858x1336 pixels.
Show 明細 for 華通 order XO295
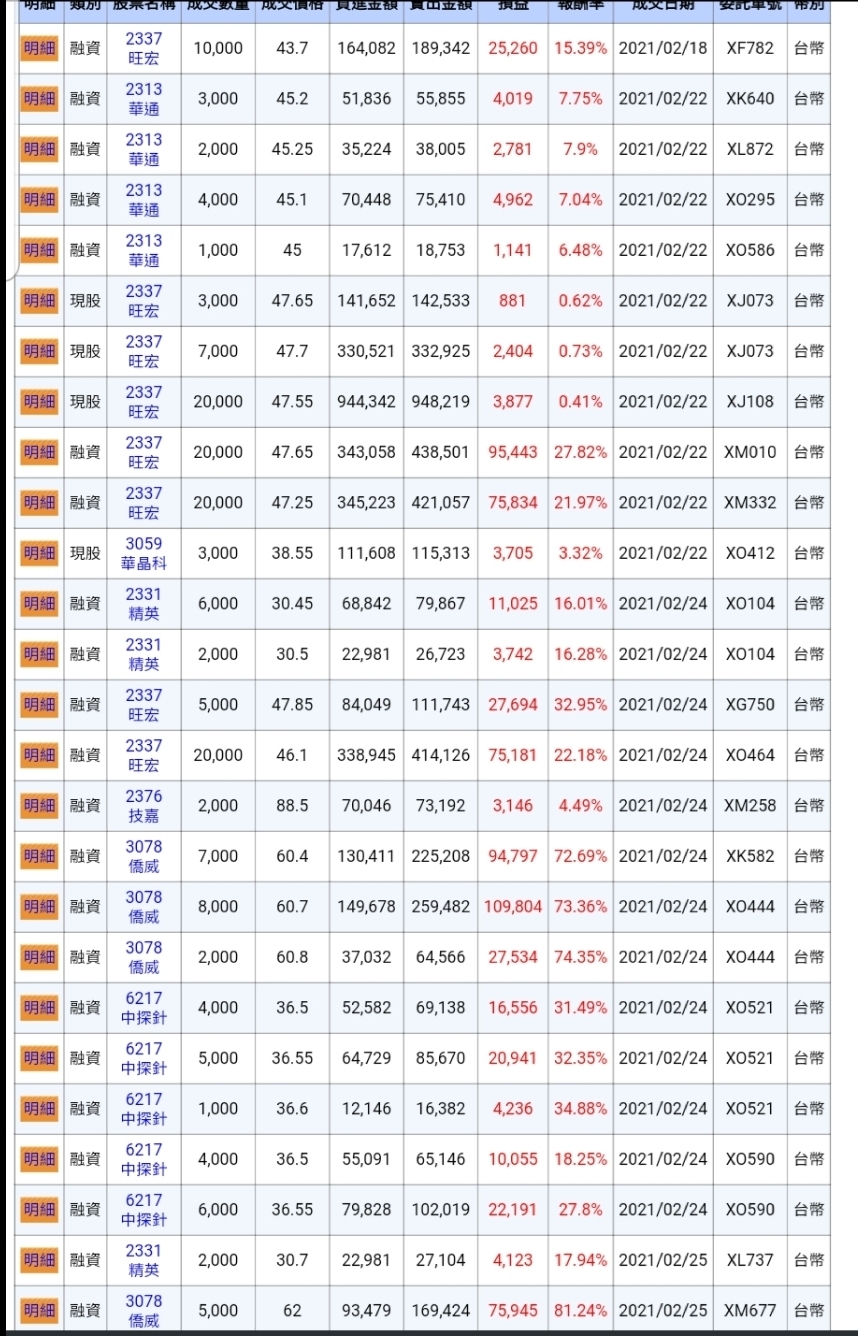tap(39, 199)
